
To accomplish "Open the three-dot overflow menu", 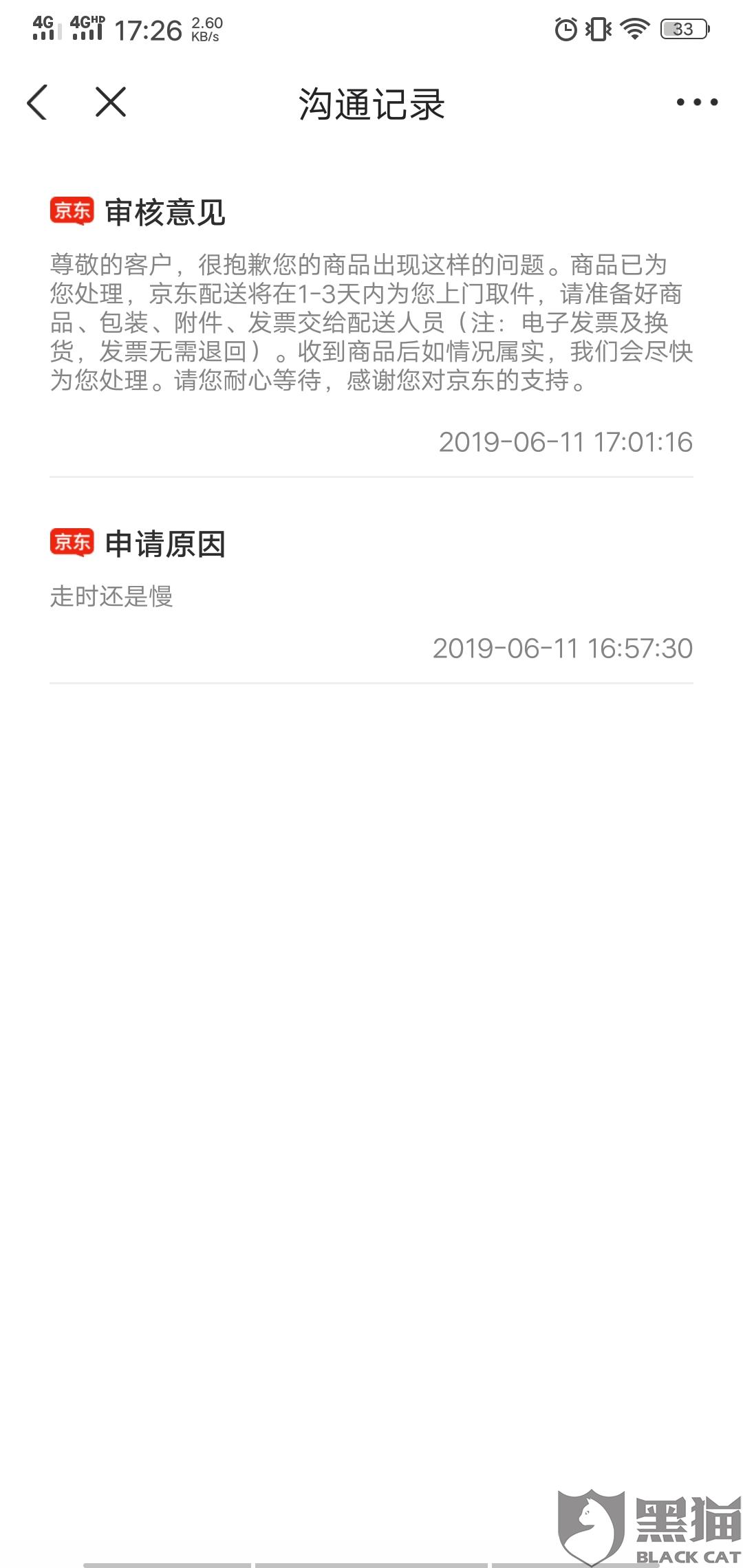I will click(x=696, y=102).
